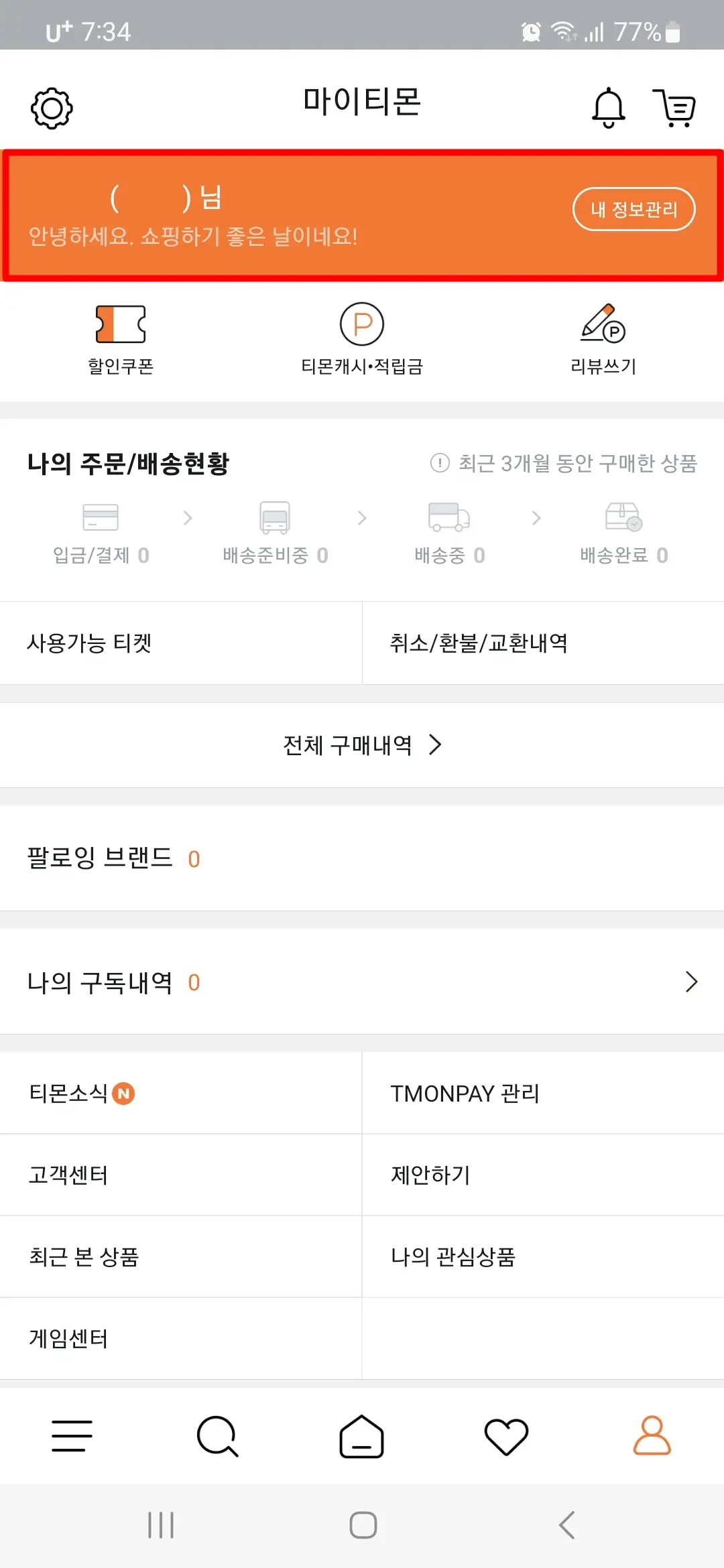Viewport: 724px width, 1568px height.
Task: Open 티몬소식 with the N badge
Action: (82, 1092)
